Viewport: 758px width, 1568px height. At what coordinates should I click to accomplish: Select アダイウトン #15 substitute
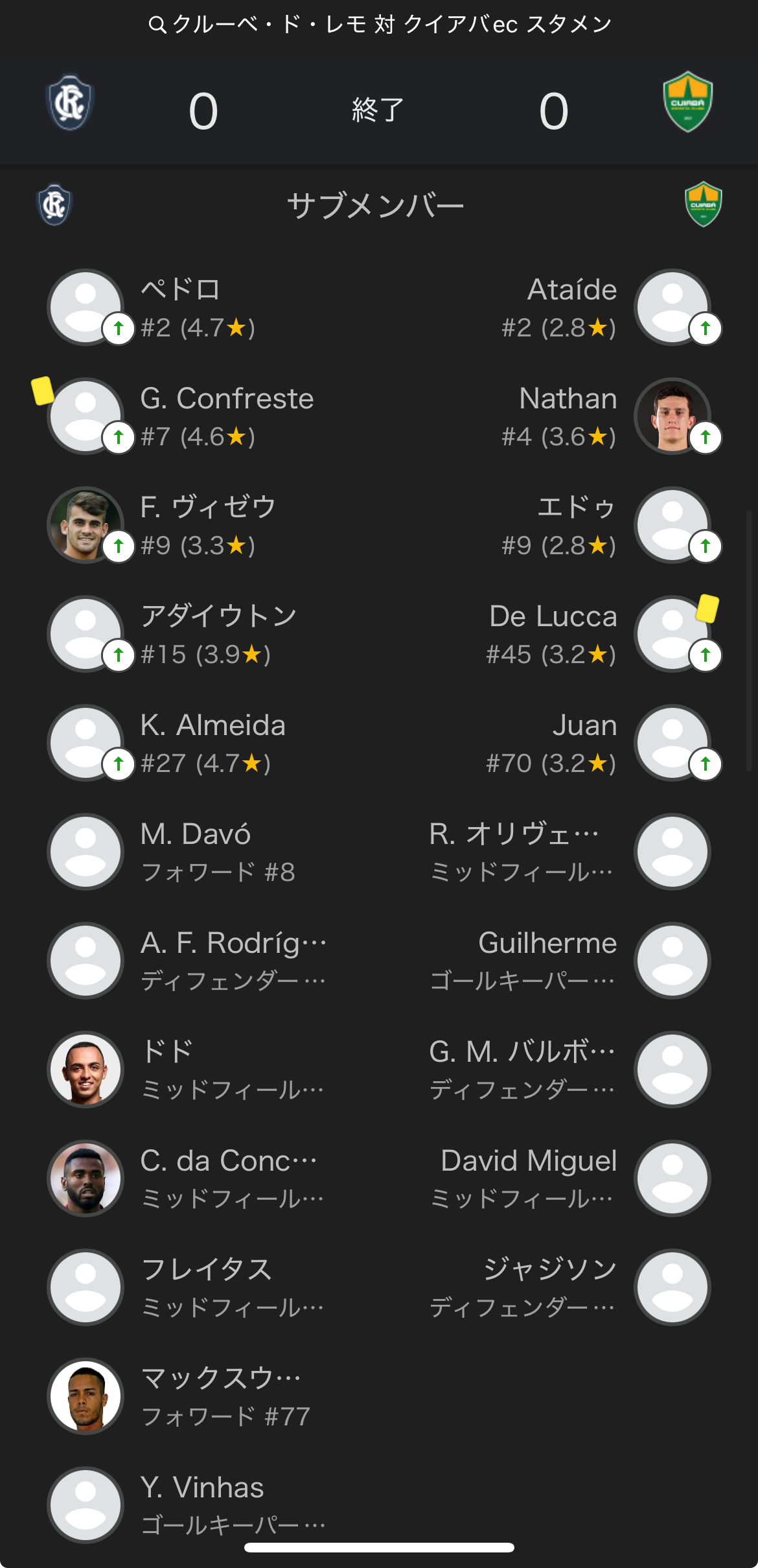click(x=218, y=634)
